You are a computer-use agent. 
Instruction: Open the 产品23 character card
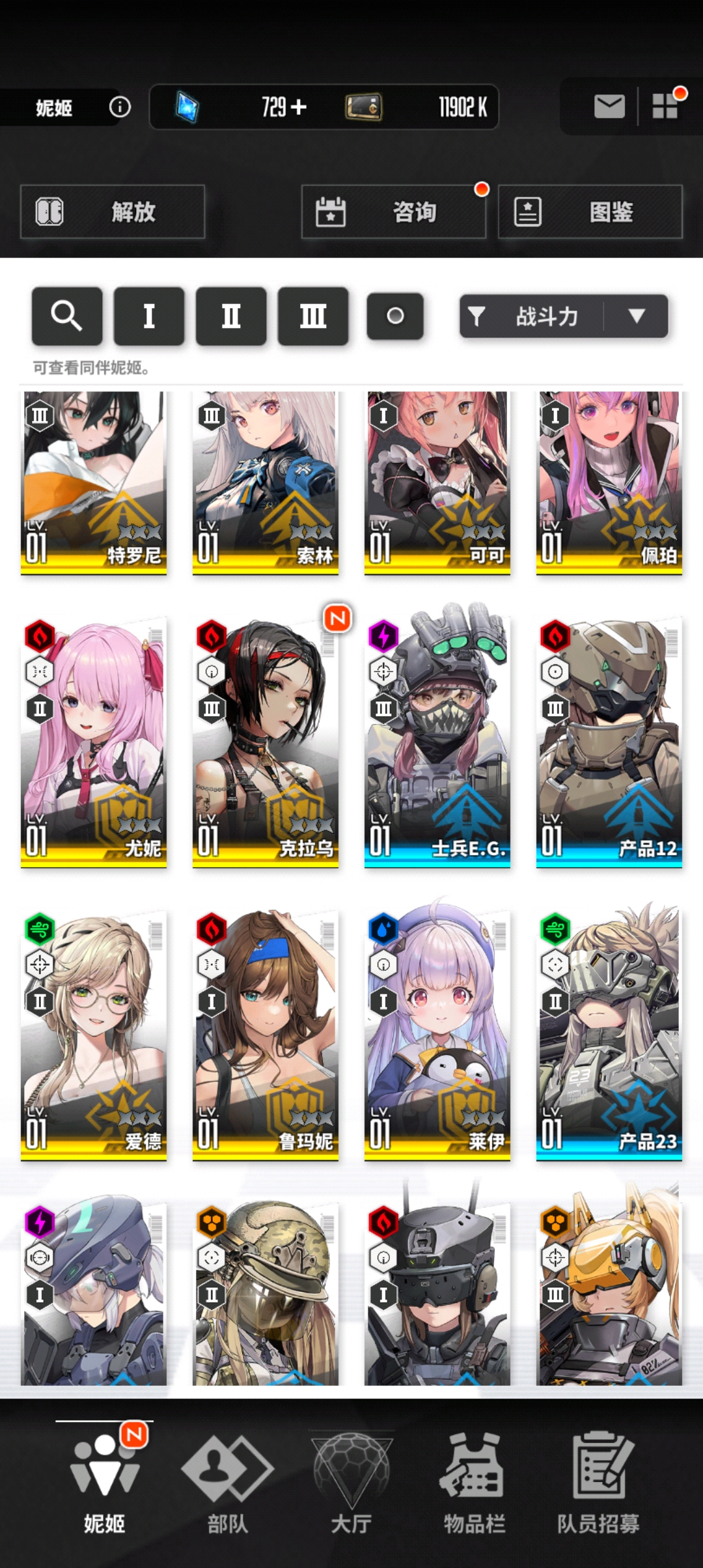tap(609, 1035)
